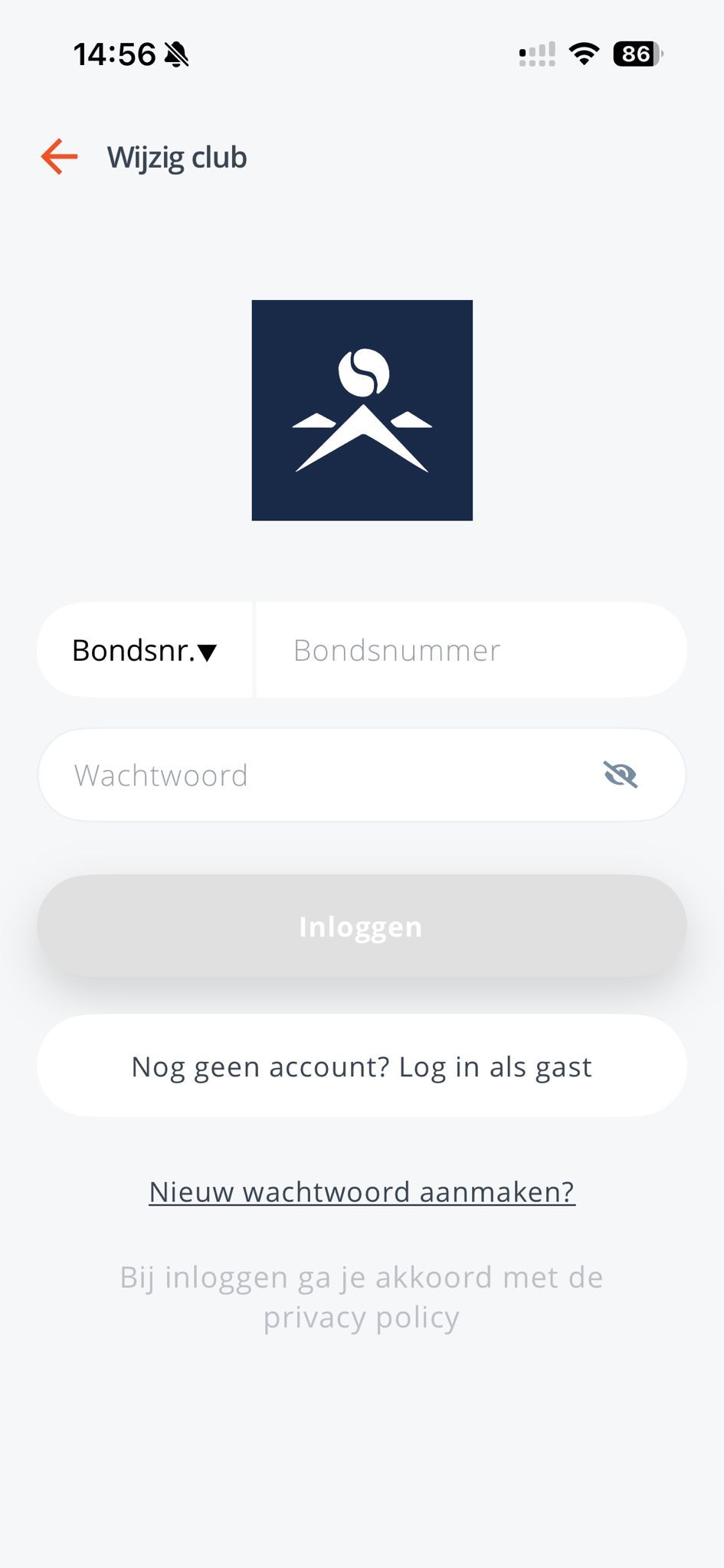Tap the Inloggen button
The height and width of the screenshot is (1568, 724).
[x=362, y=926]
